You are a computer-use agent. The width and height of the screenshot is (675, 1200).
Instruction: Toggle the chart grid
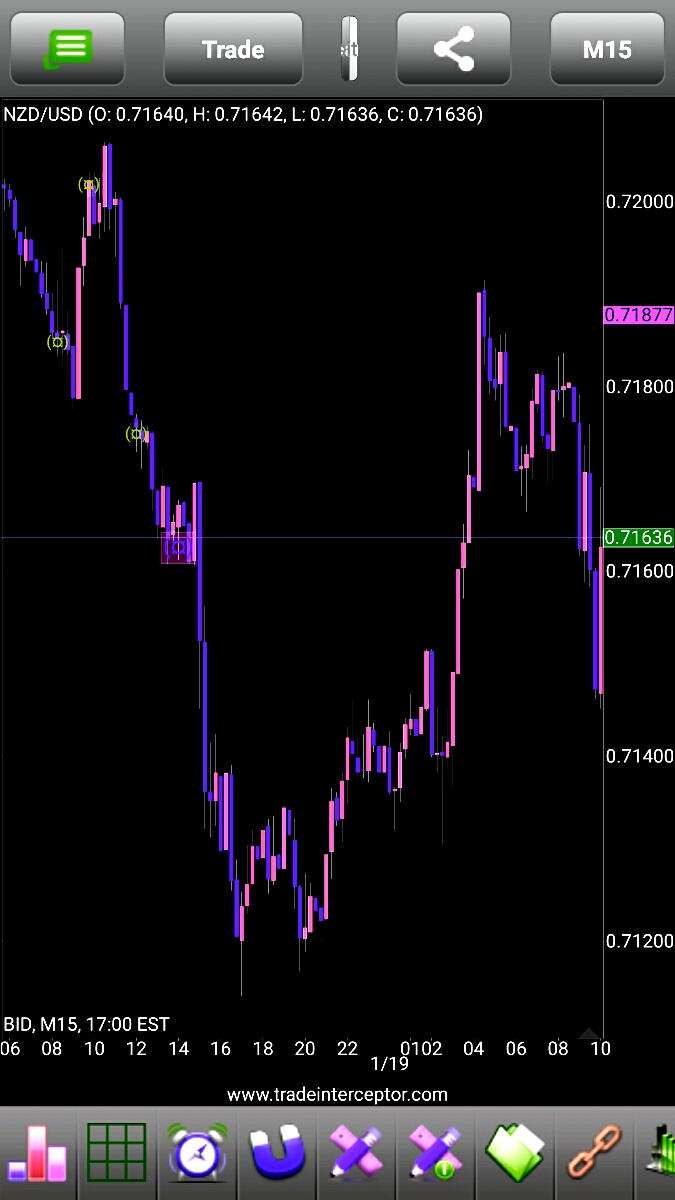tap(117, 1153)
